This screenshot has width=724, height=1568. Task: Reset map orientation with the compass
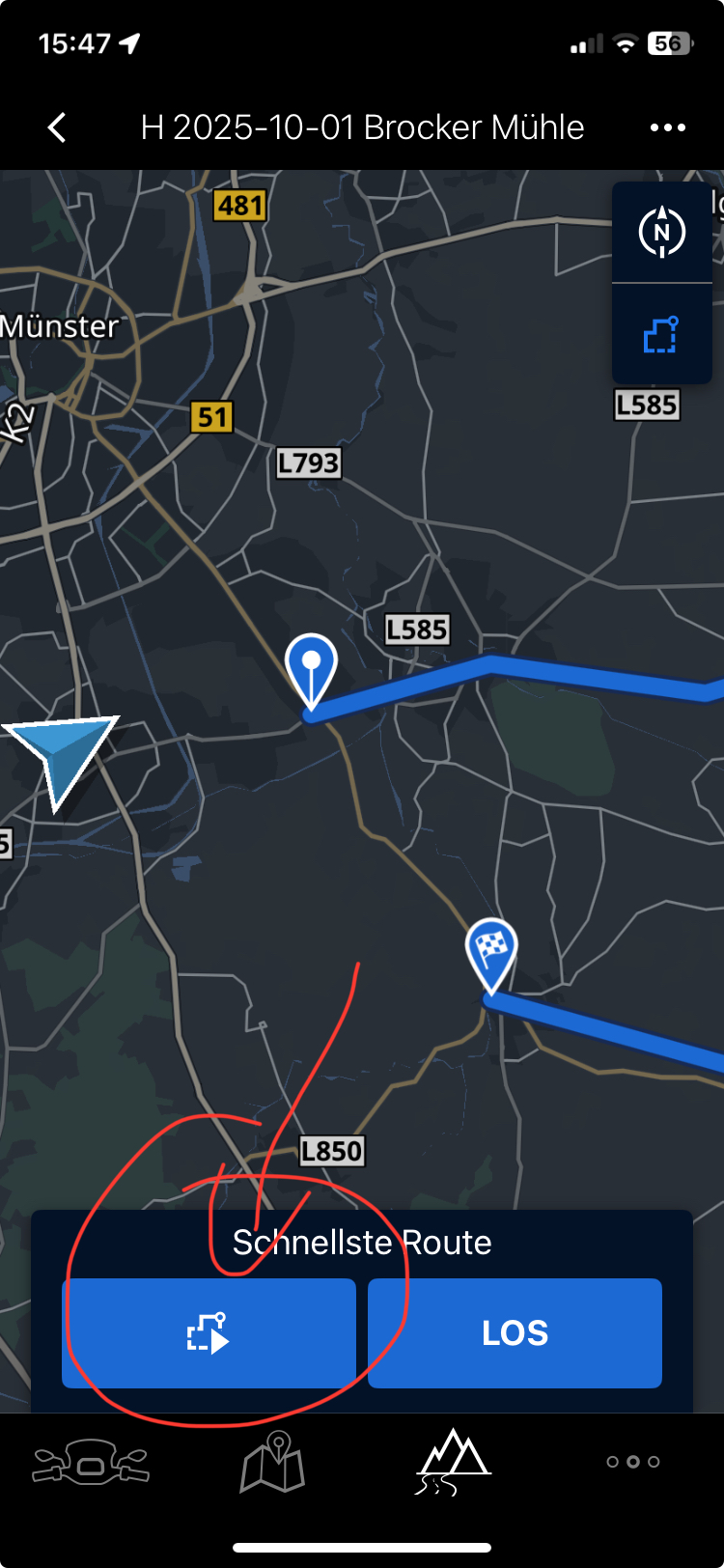662,233
